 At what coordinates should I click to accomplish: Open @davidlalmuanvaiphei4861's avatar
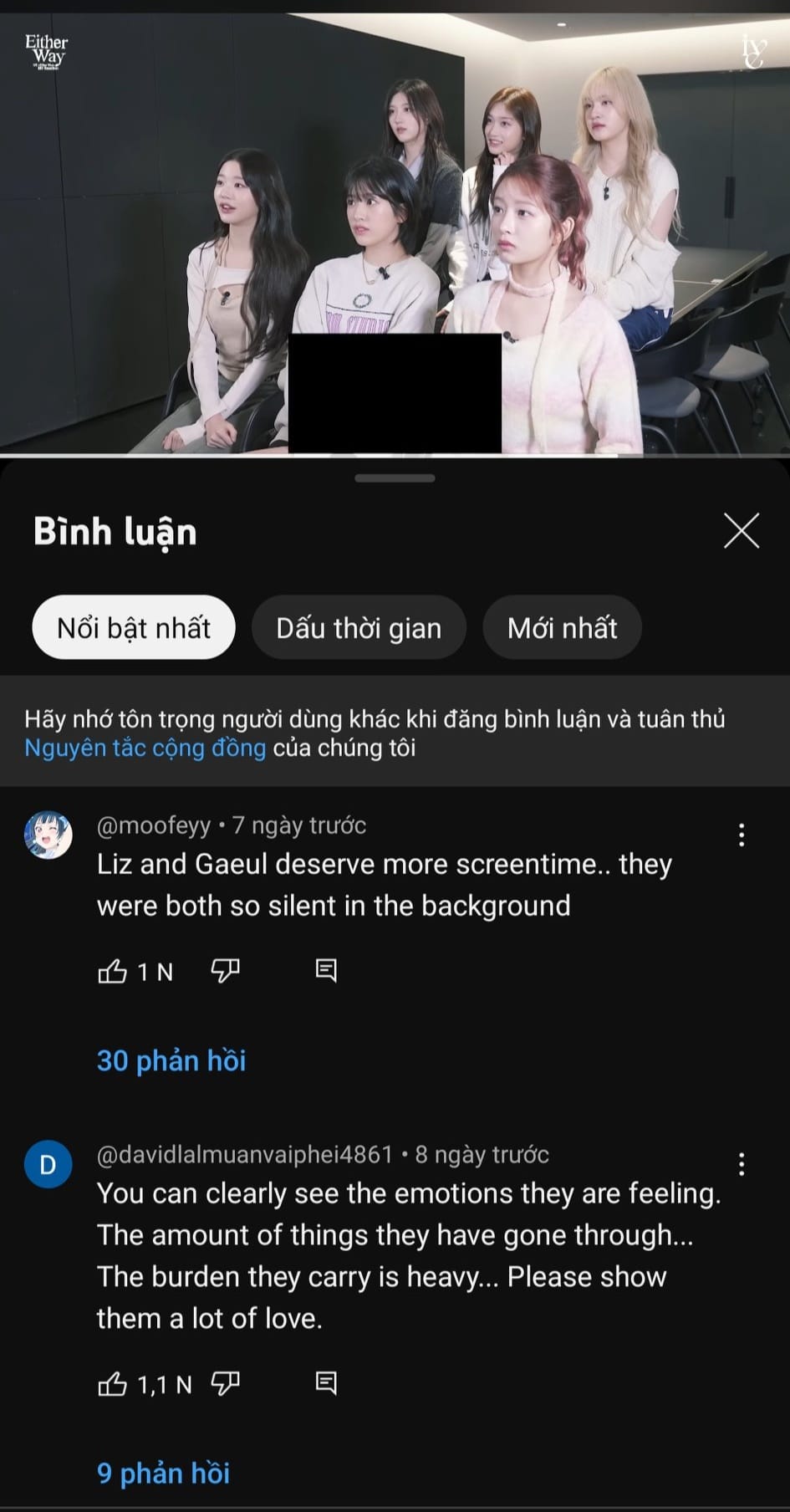pyautogui.click(x=48, y=1164)
